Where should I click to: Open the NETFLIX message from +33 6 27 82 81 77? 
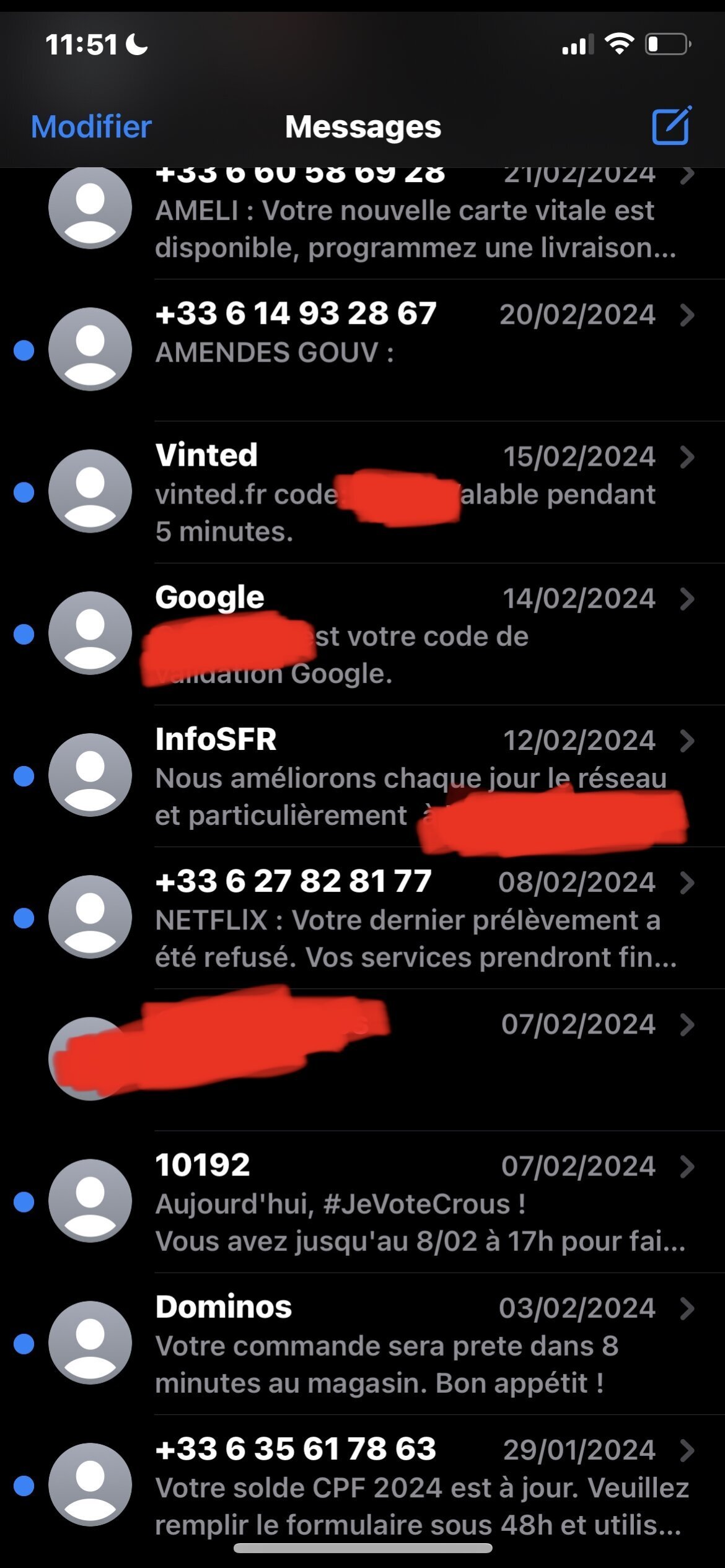coord(362,918)
